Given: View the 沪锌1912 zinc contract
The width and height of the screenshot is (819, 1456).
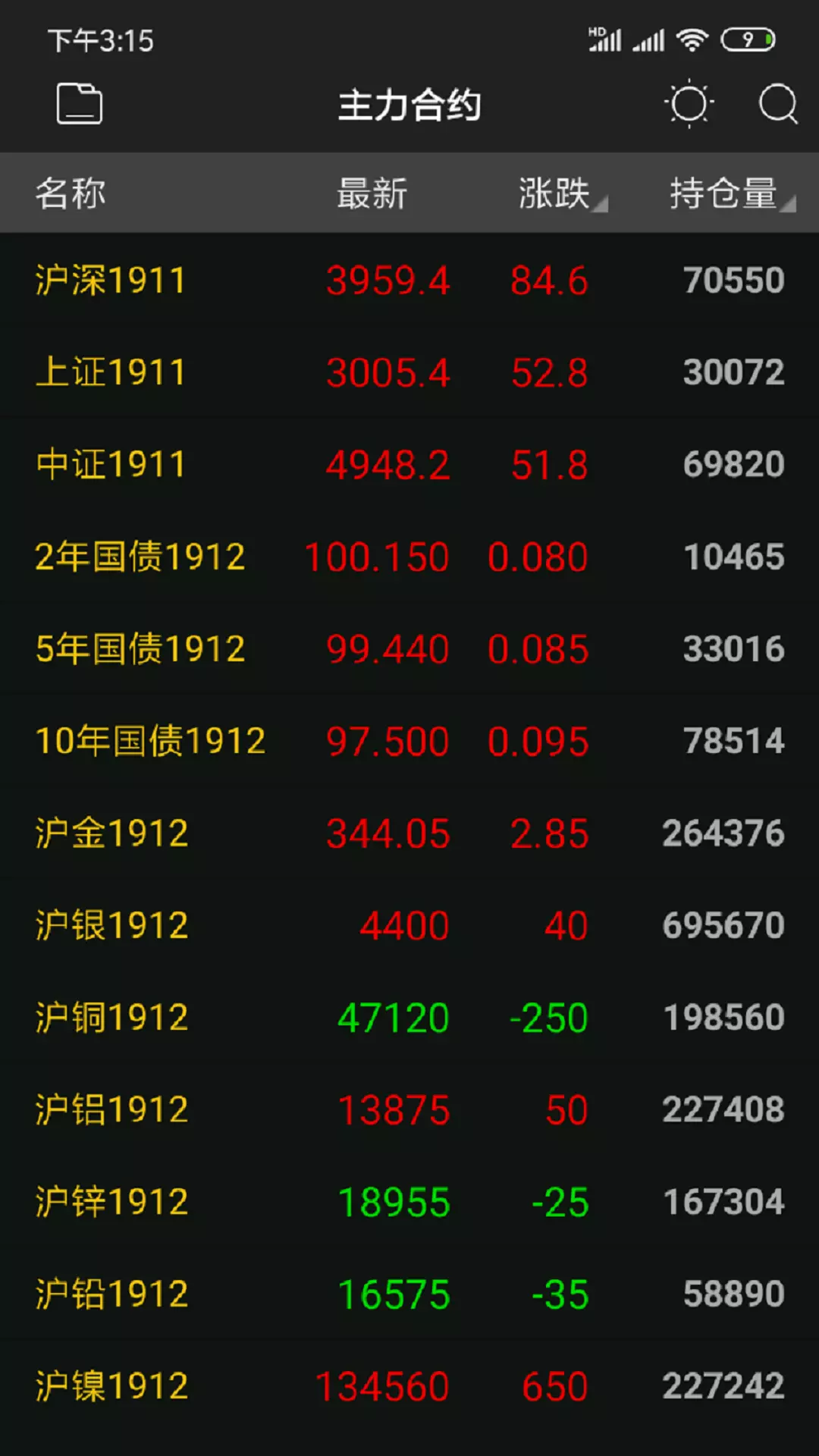Looking at the screenshot, I should (x=409, y=1201).
